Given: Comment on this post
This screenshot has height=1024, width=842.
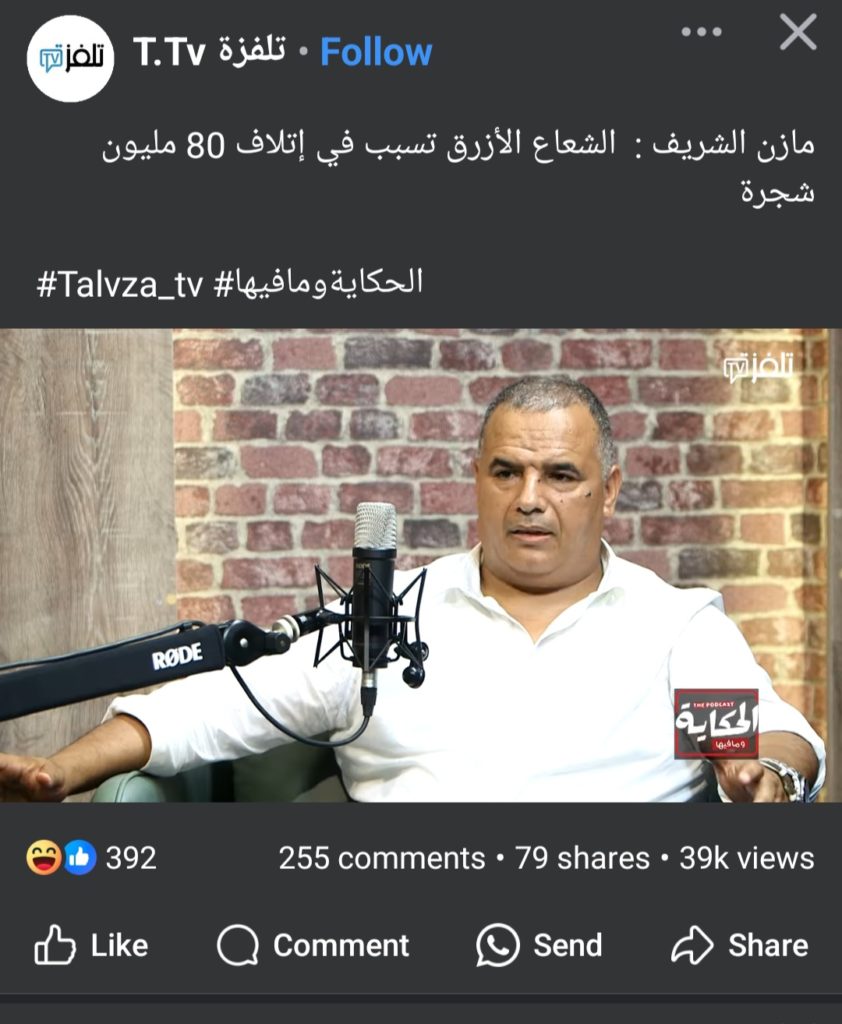Looking at the screenshot, I should pos(313,945).
